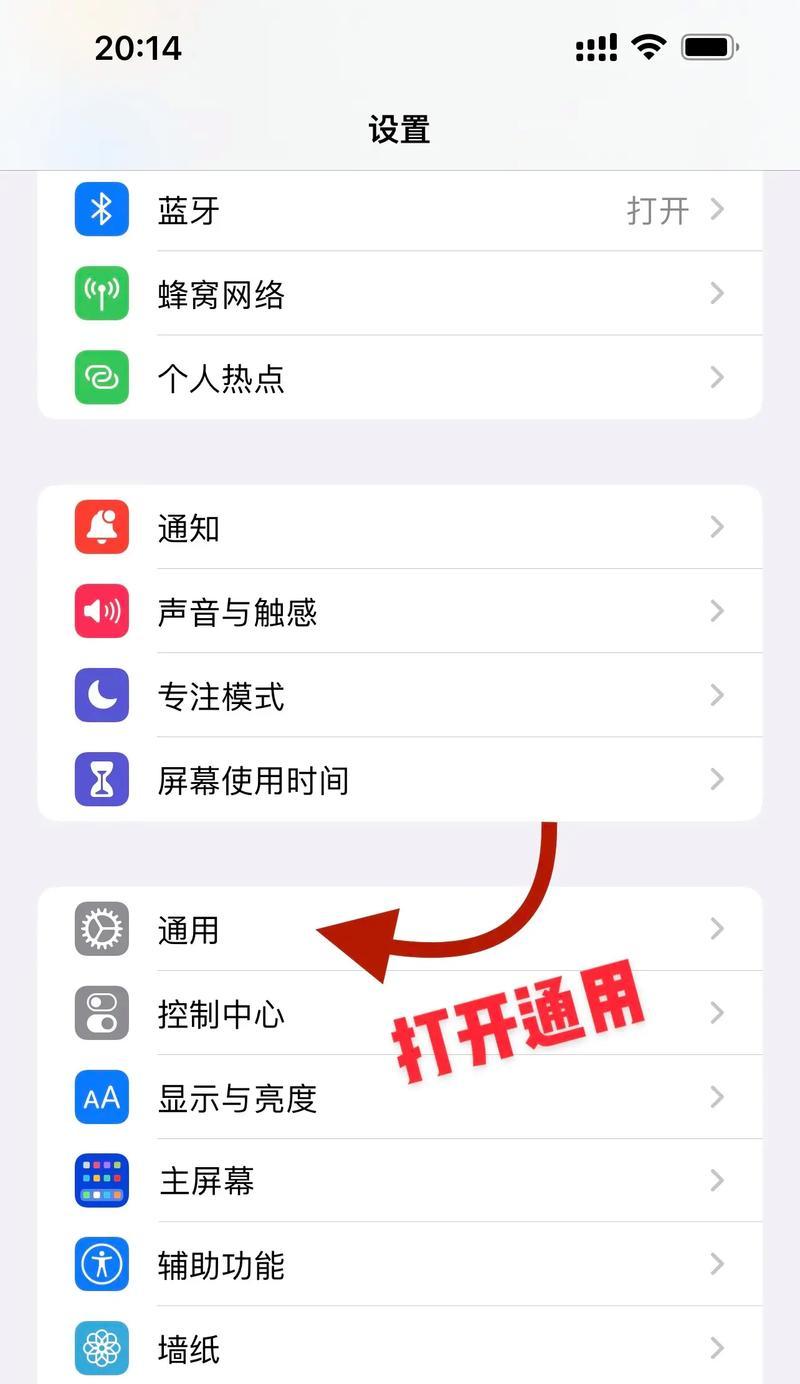Open 声音与触感 sound settings
The width and height of the screenshot is (800, 1384).
[x=400, y=612]
